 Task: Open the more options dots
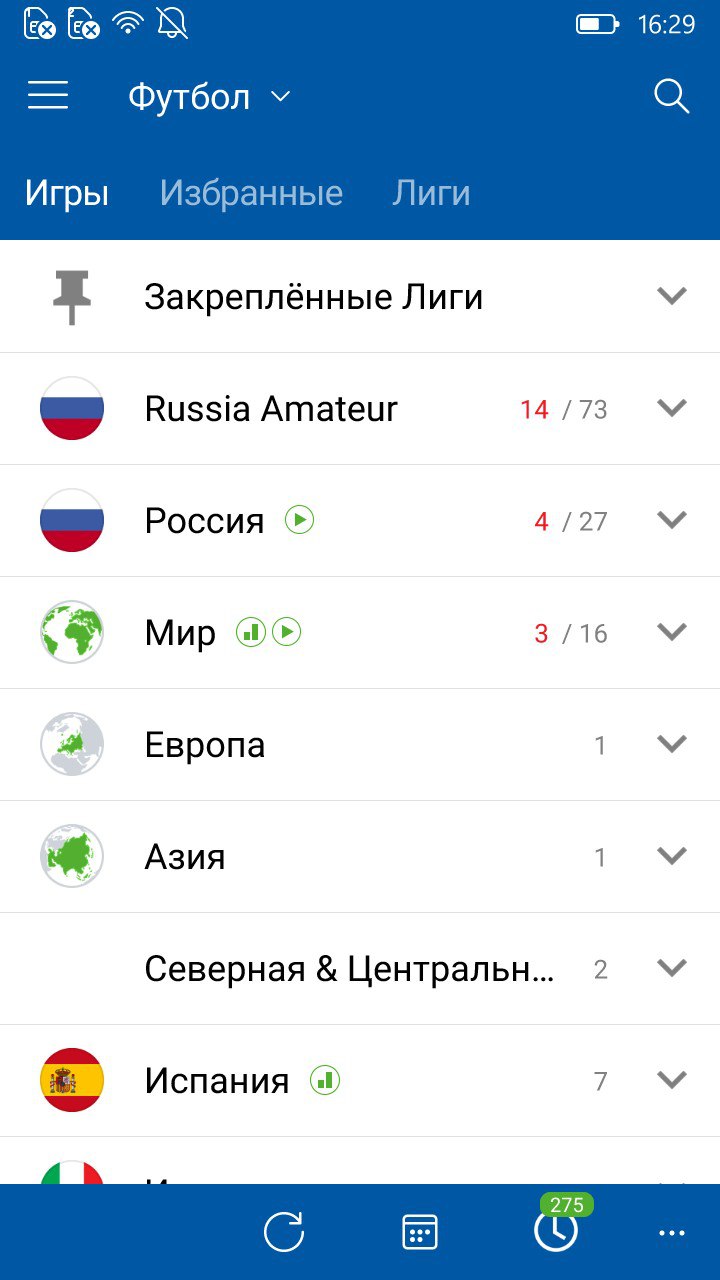(672, 1234)
